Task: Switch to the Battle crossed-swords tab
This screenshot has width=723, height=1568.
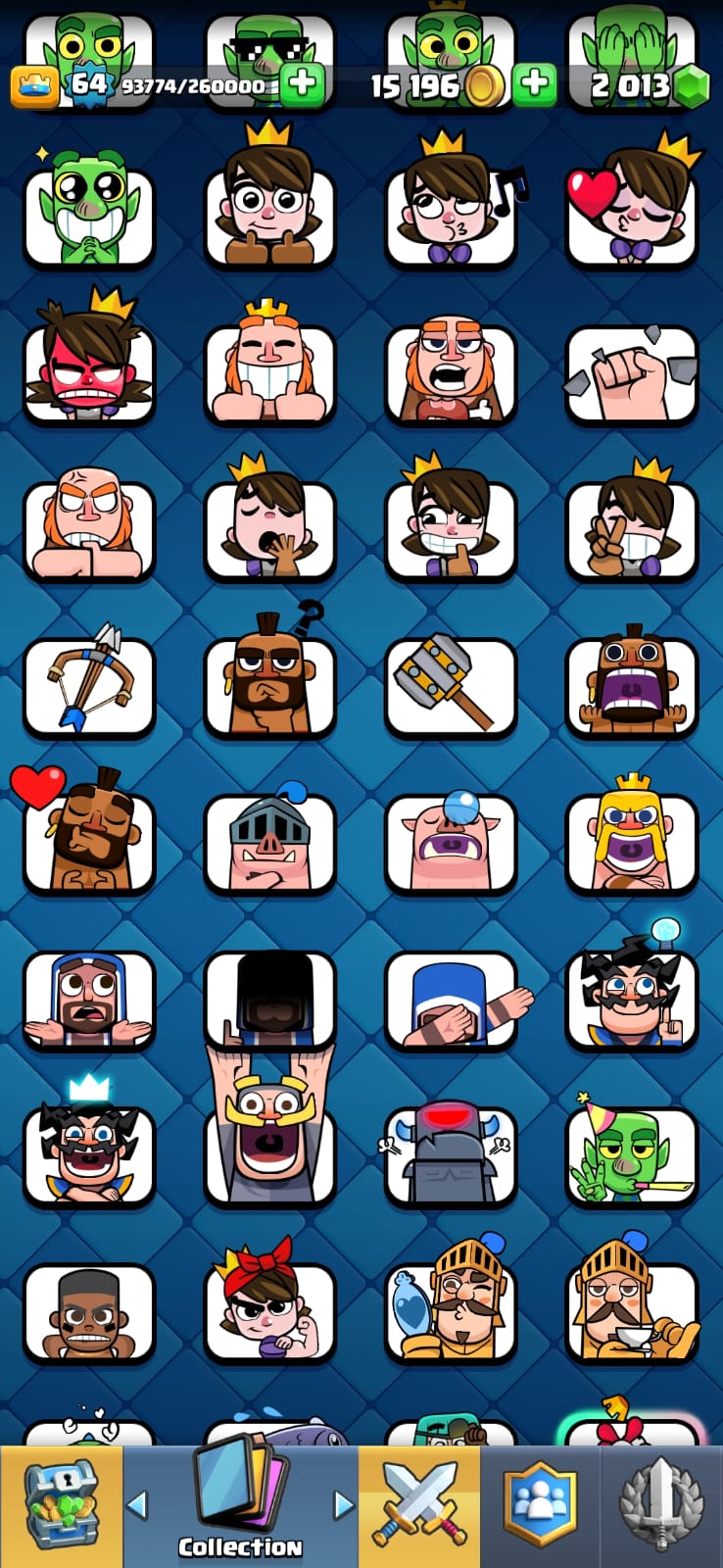Action: coord(420,1507)
